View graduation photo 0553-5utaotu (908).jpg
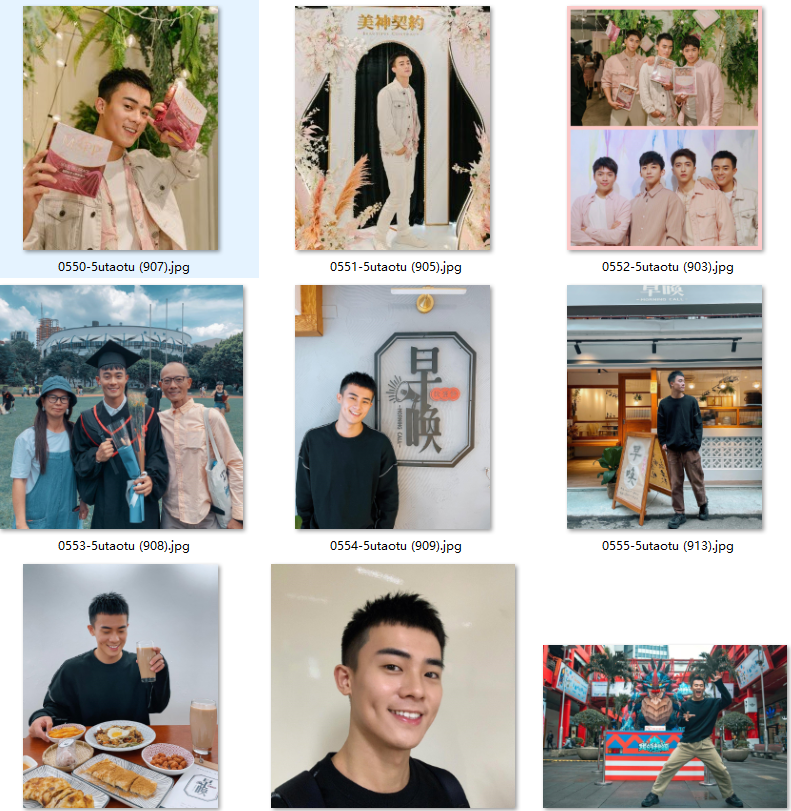 pos(121,407)
